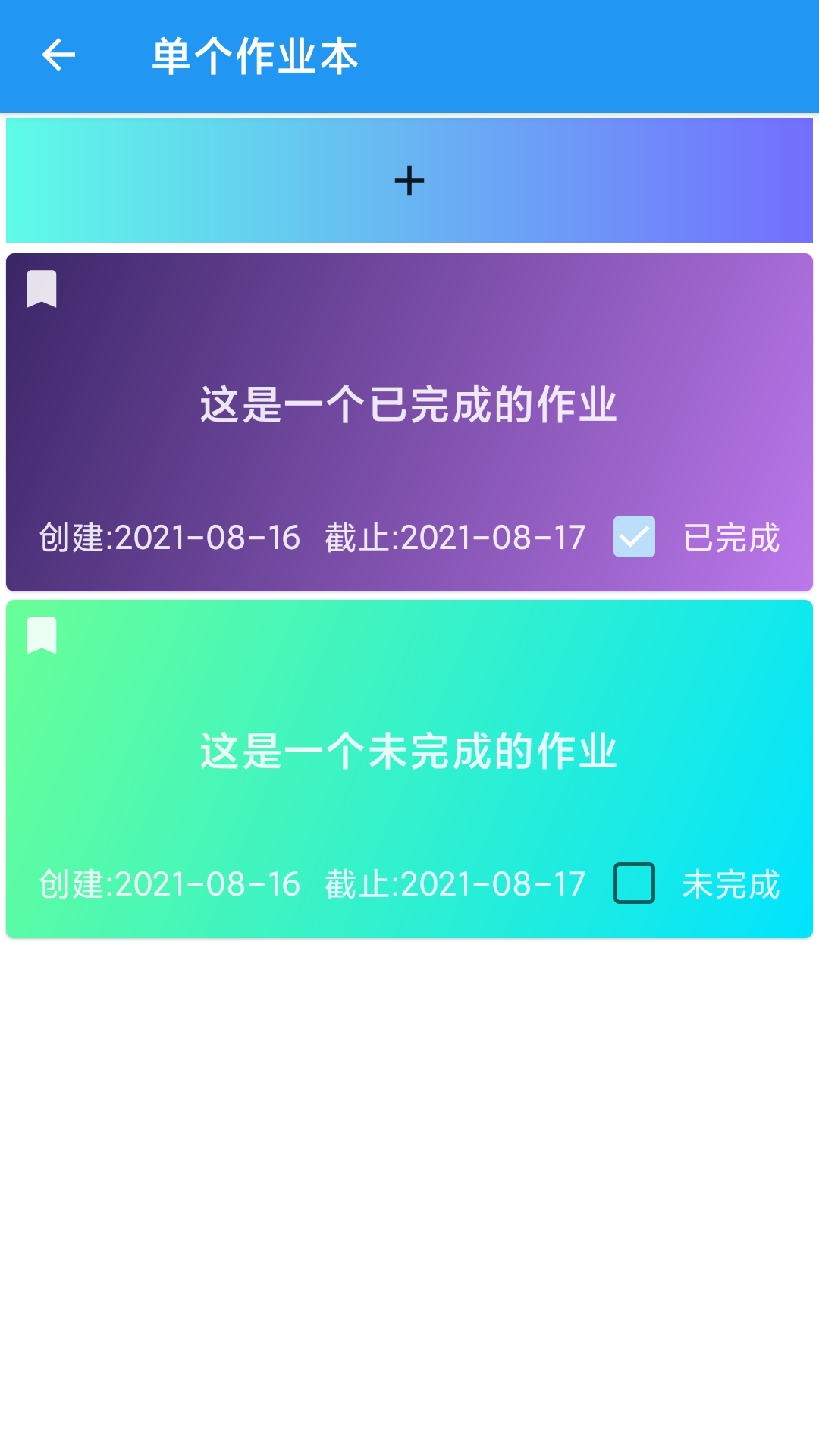Screen dimensions: 819x1456
Task: Click the creation date 创建:2021-08-16 on the purple card
Action: (168, 537)
